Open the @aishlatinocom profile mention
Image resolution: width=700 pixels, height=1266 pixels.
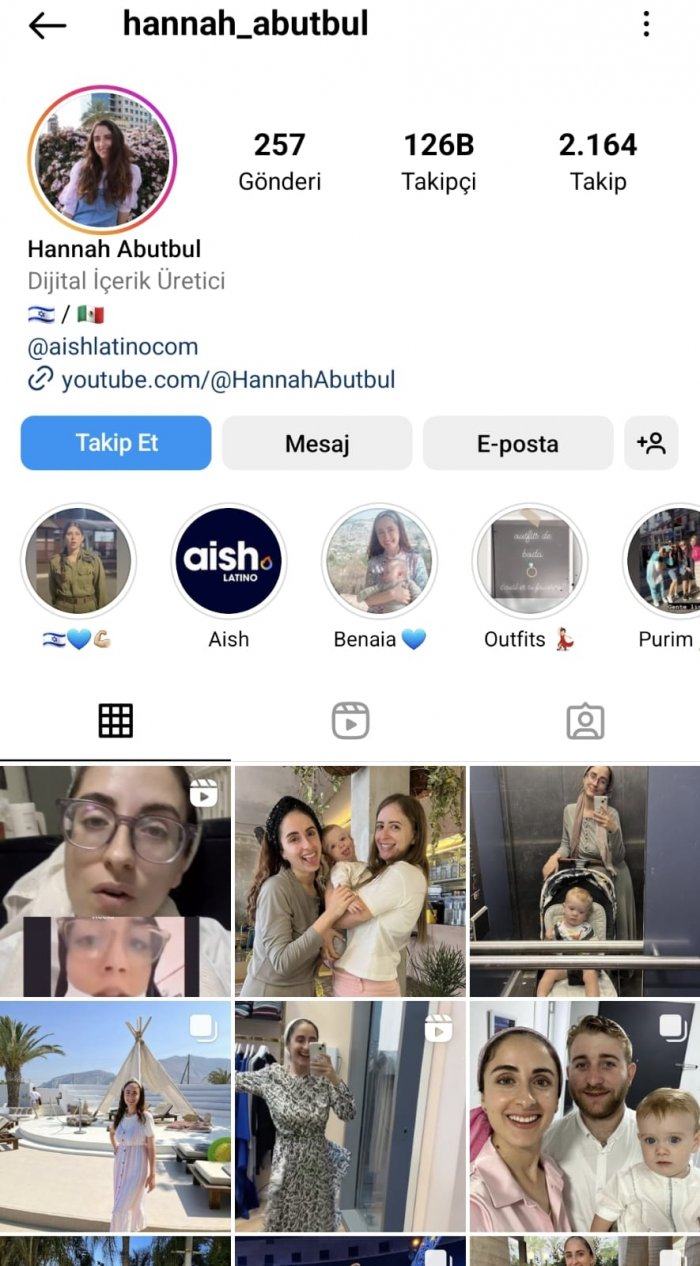click(x=113, y=347)
